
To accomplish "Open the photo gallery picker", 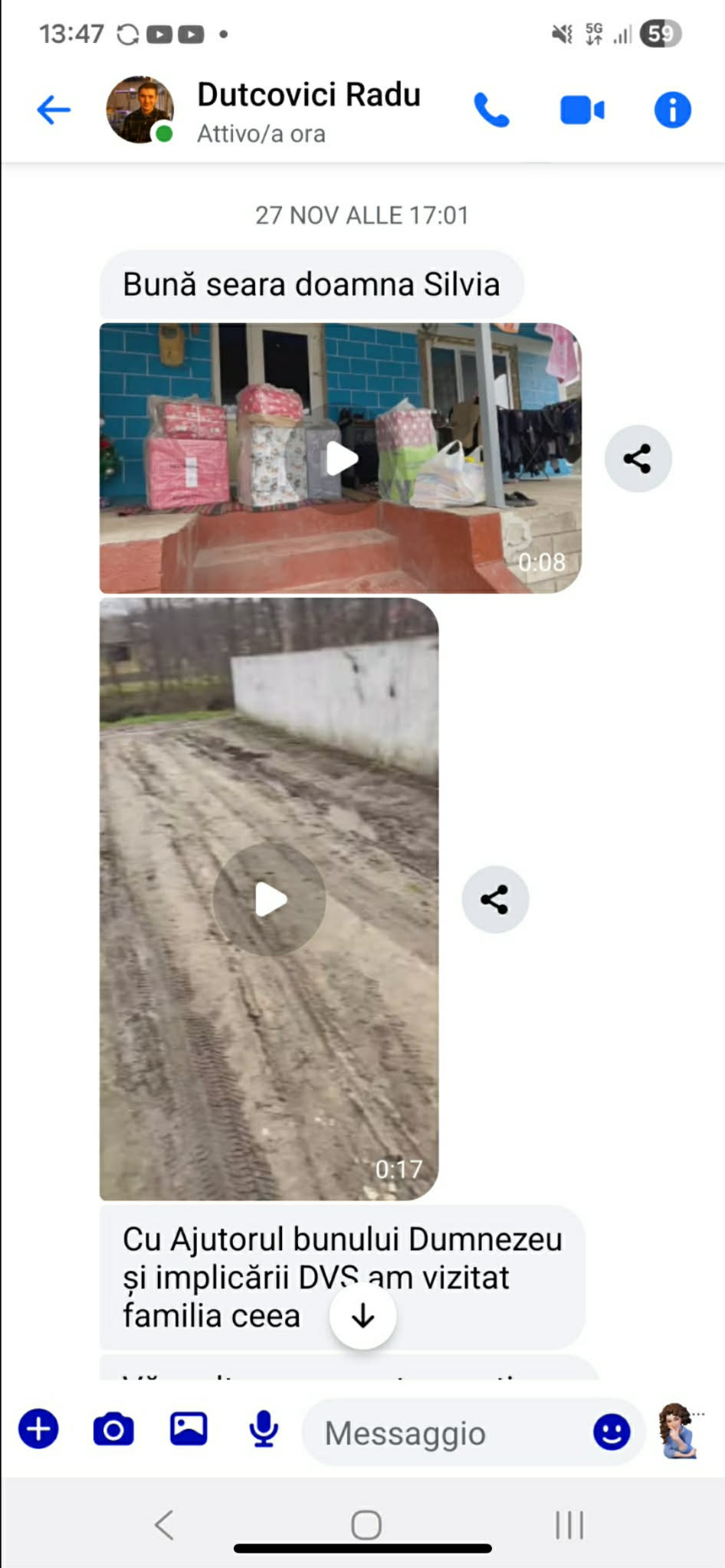I will [189, 1429].
